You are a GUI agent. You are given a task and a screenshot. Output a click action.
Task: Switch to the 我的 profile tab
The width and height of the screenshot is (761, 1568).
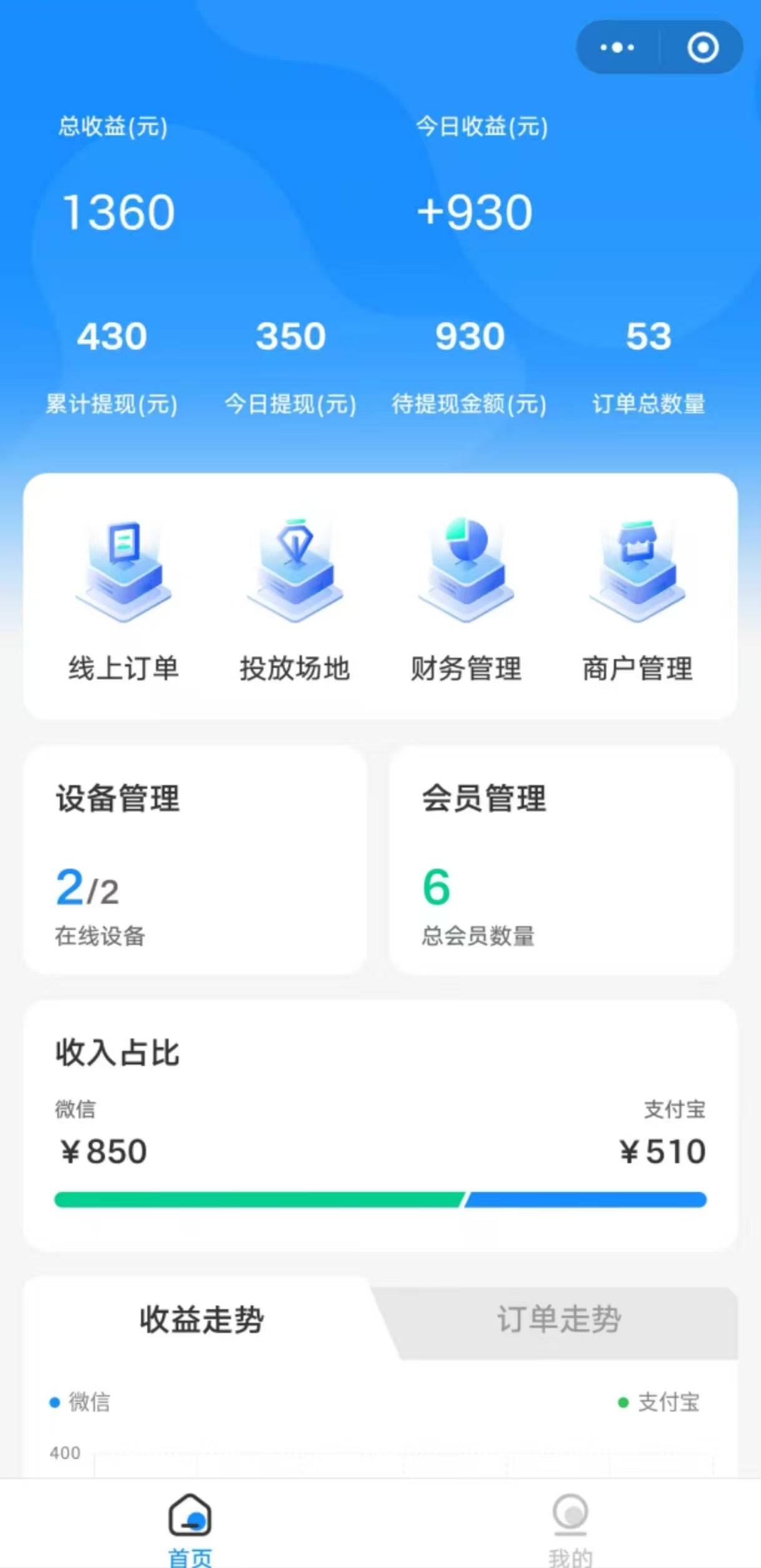[x=570, y=1528]
